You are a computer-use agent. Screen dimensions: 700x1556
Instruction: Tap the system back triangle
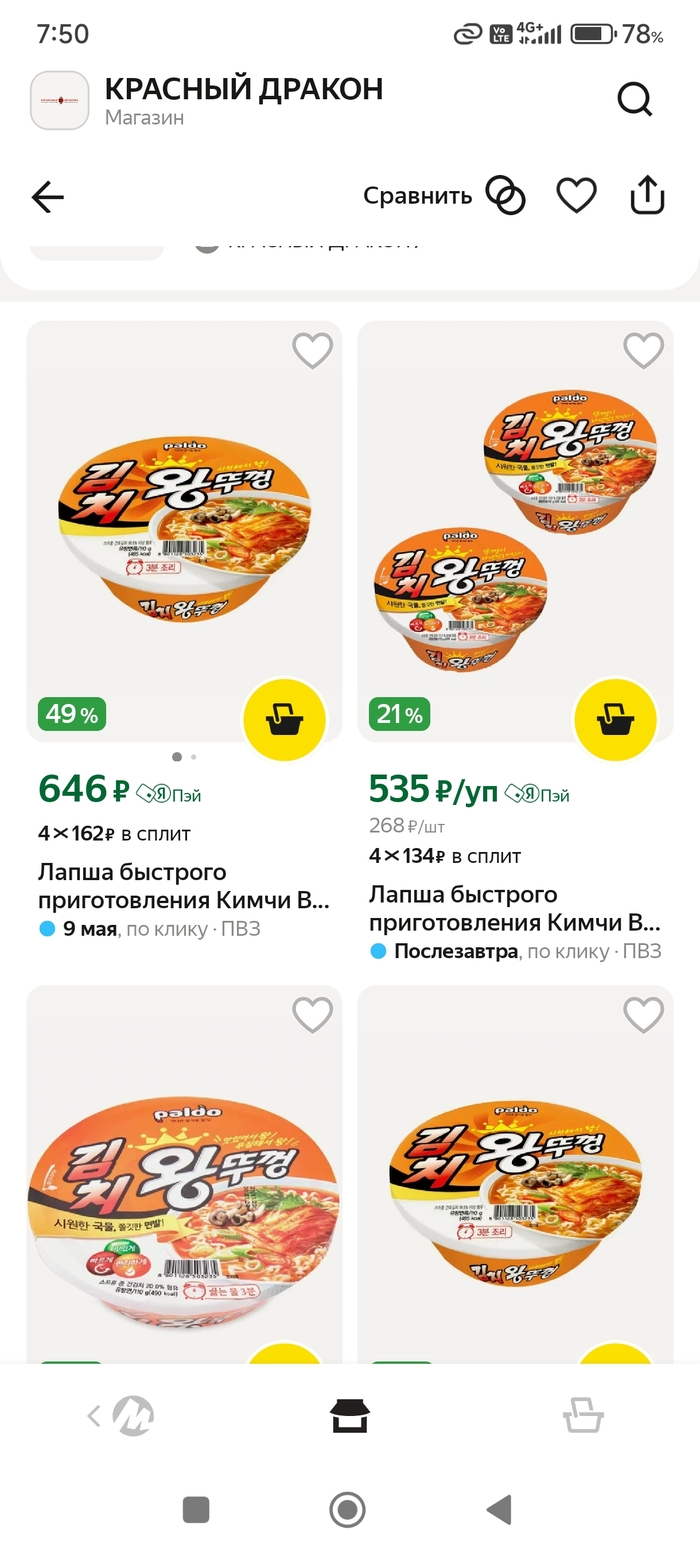click(498, 1509)
